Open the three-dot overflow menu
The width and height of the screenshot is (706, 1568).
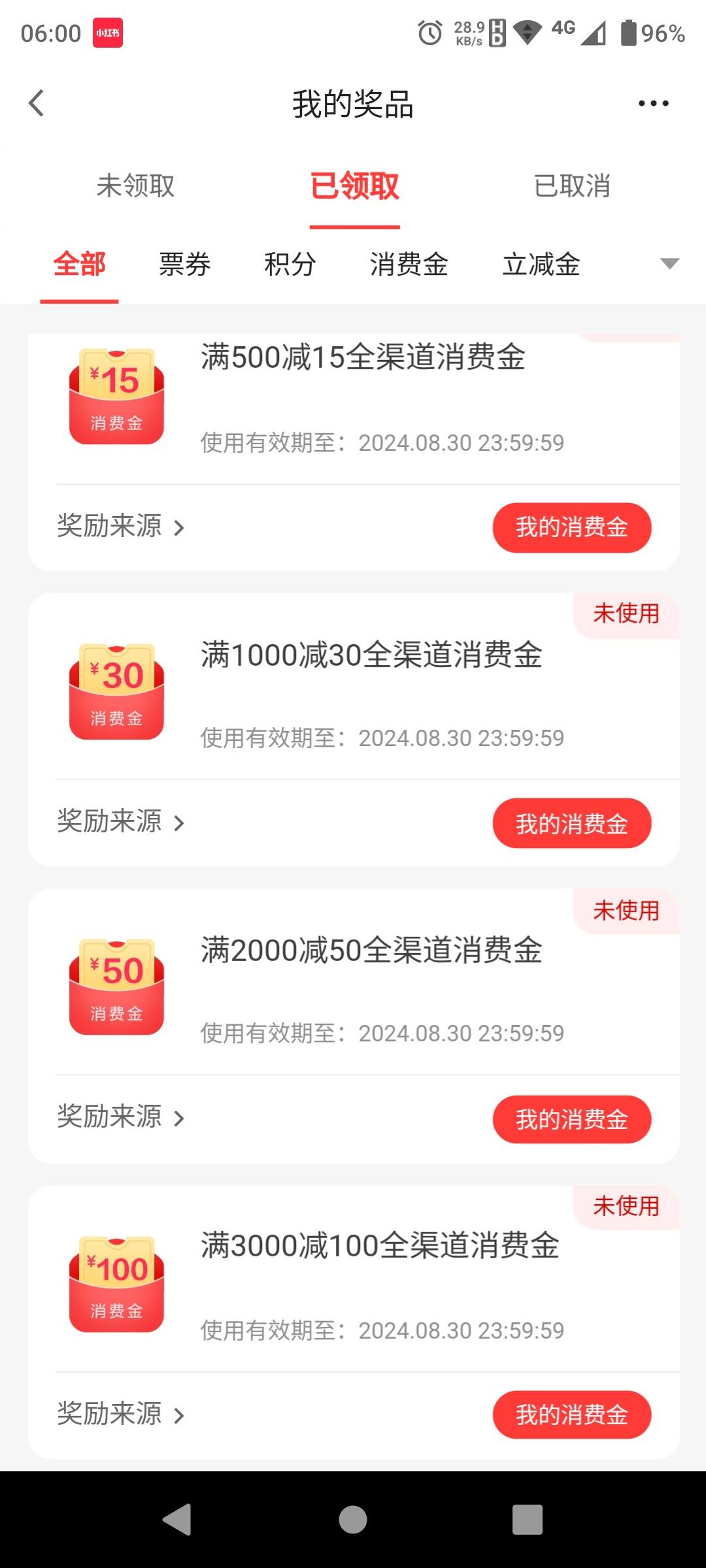(653, 103)
